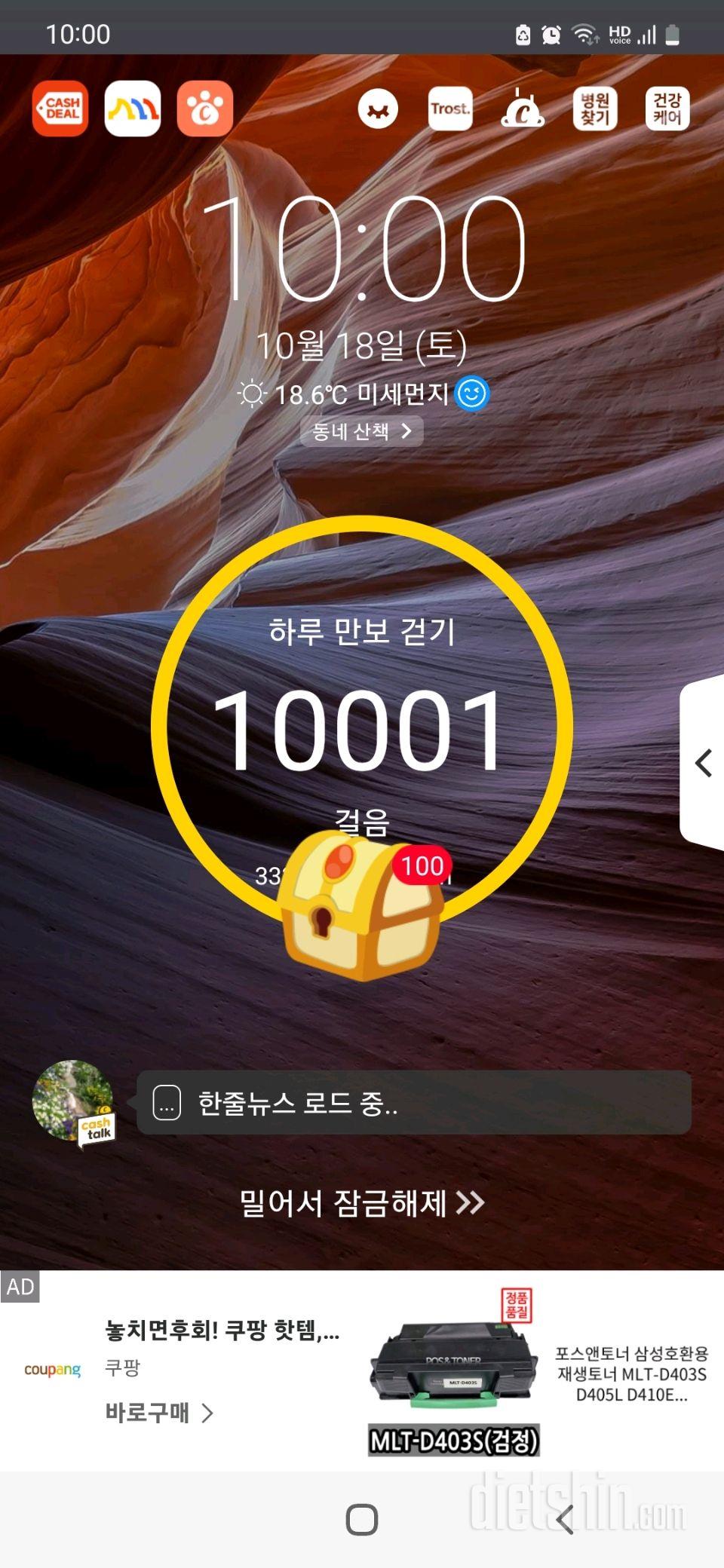
Task: Open the black cat face shortcut
Action: pos(378,109)
